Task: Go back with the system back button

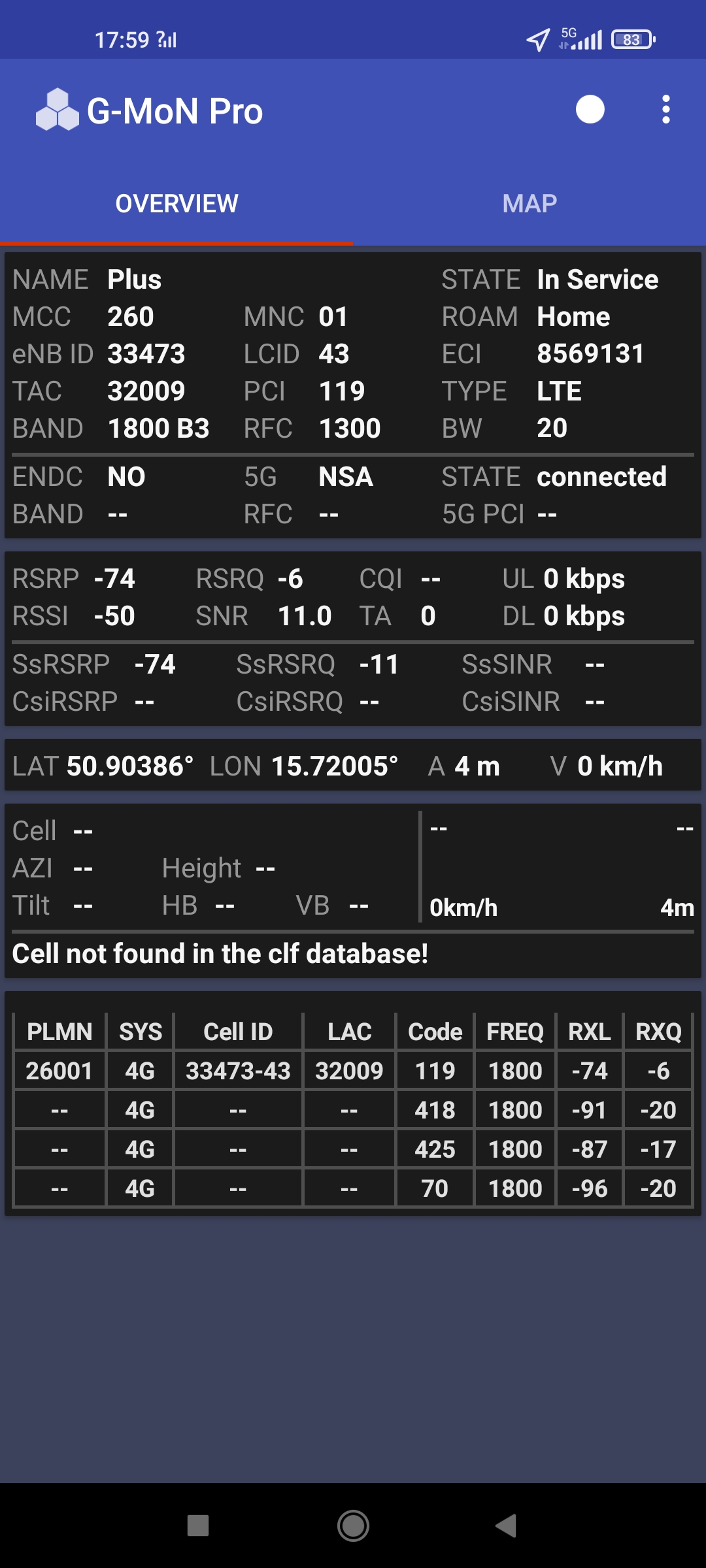Action: click(x=506, y=1526)
